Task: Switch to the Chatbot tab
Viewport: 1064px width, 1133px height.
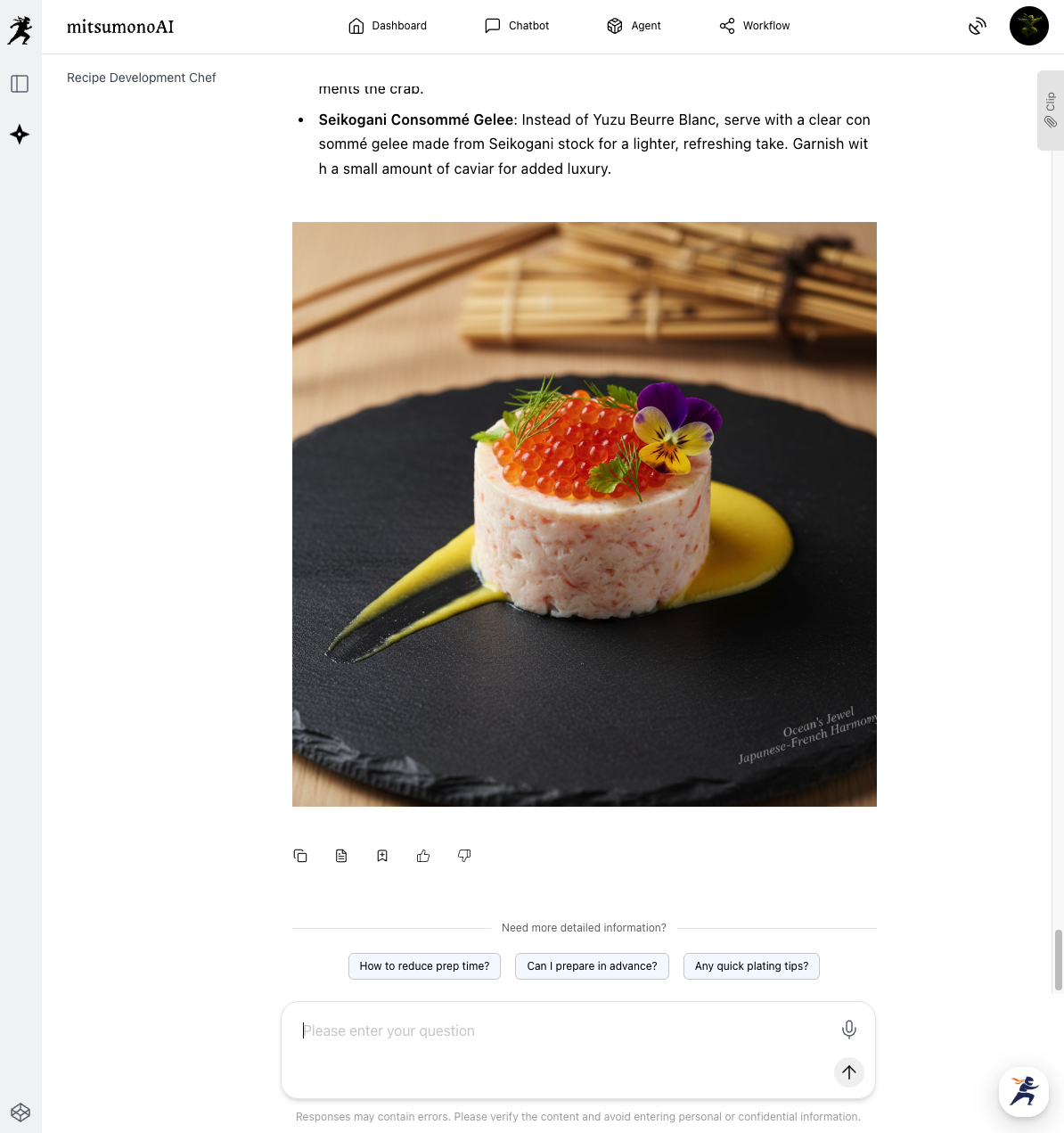Action: (x=517, y=26)
